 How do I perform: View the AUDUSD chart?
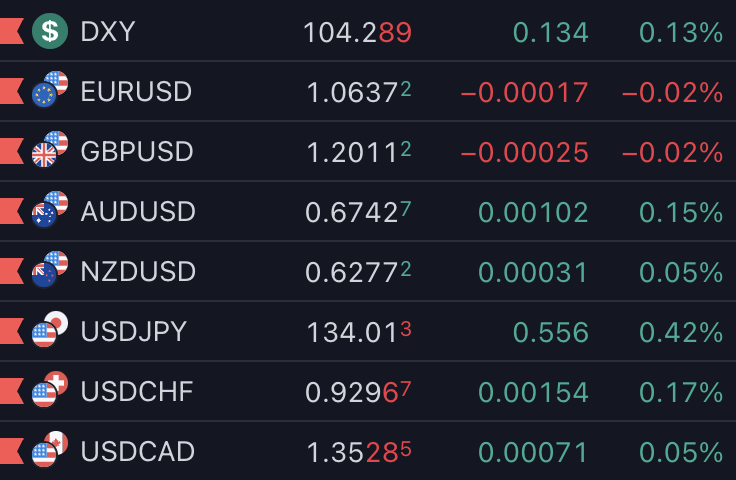coord(138,212)
